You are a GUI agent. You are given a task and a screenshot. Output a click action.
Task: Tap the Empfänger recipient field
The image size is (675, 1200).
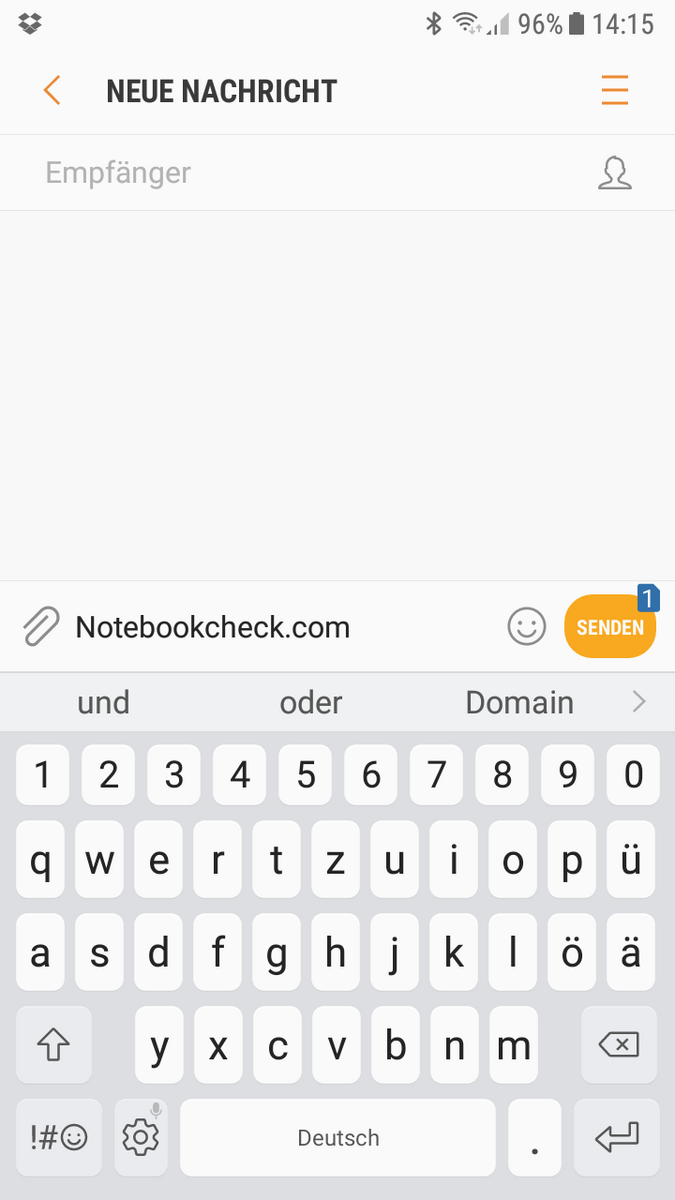(x=300, y=173)
